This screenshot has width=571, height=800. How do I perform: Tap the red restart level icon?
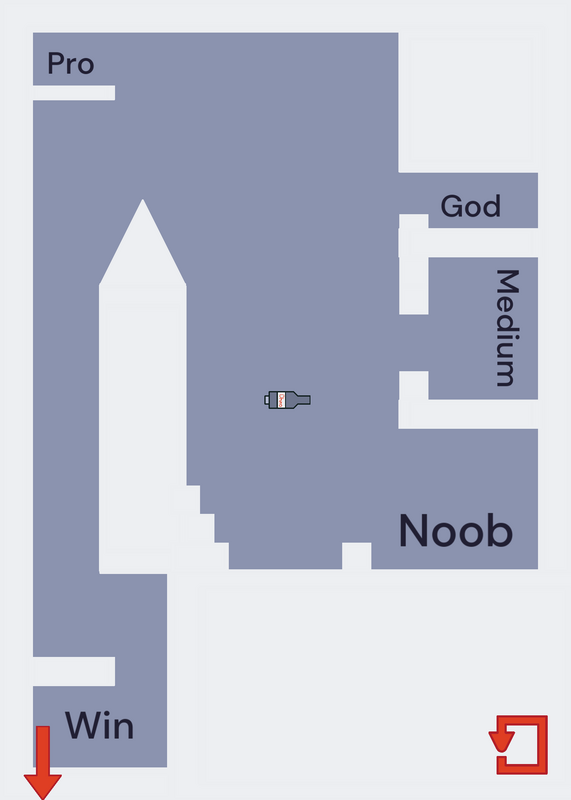[518, 745]
